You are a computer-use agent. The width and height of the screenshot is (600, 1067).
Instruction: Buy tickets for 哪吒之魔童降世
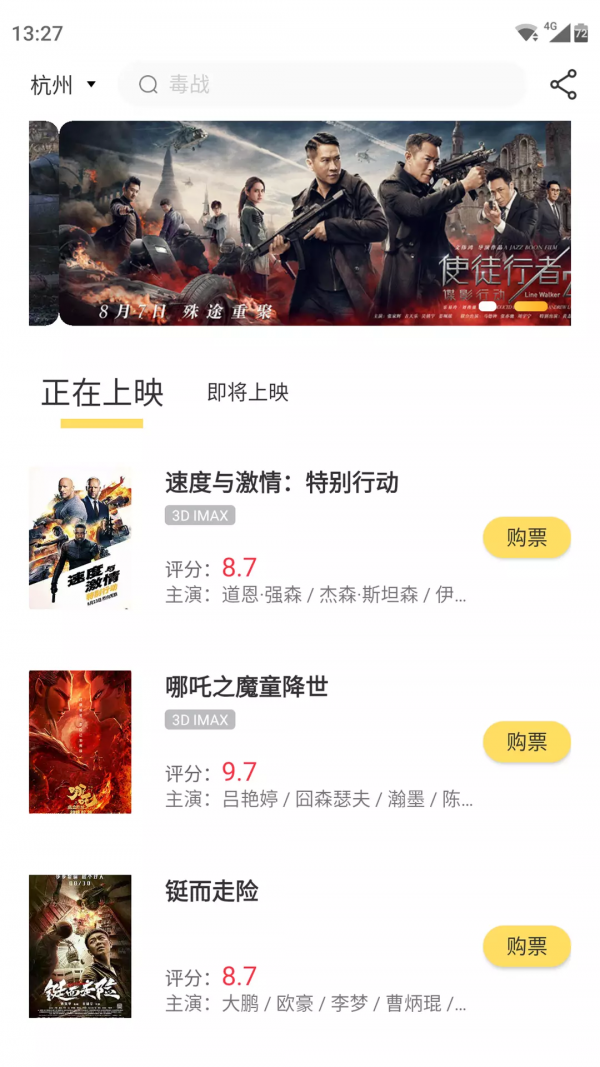click(526, 742)
